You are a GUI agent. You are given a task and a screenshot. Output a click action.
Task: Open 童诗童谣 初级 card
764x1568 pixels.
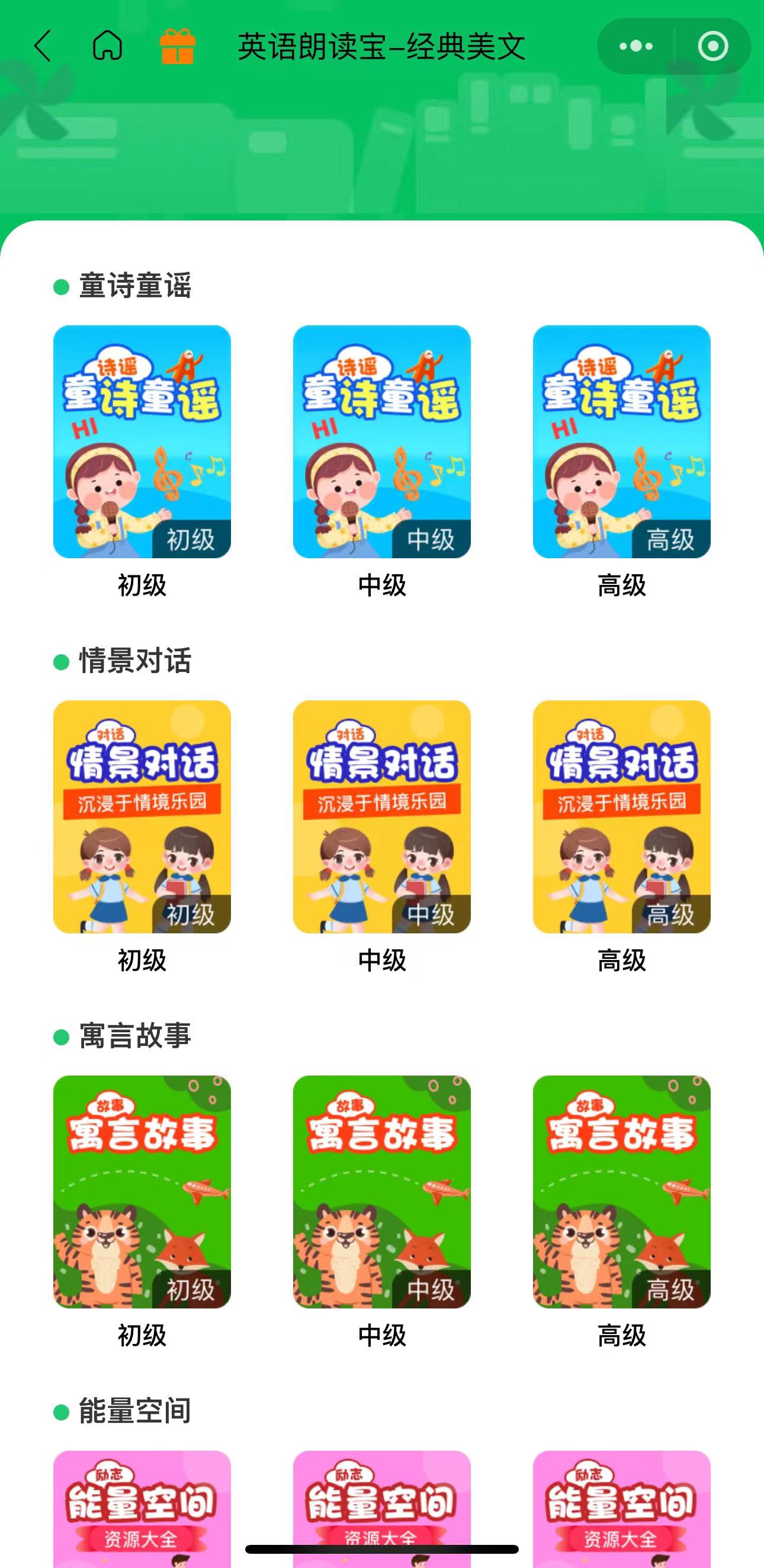click(142, 441)
